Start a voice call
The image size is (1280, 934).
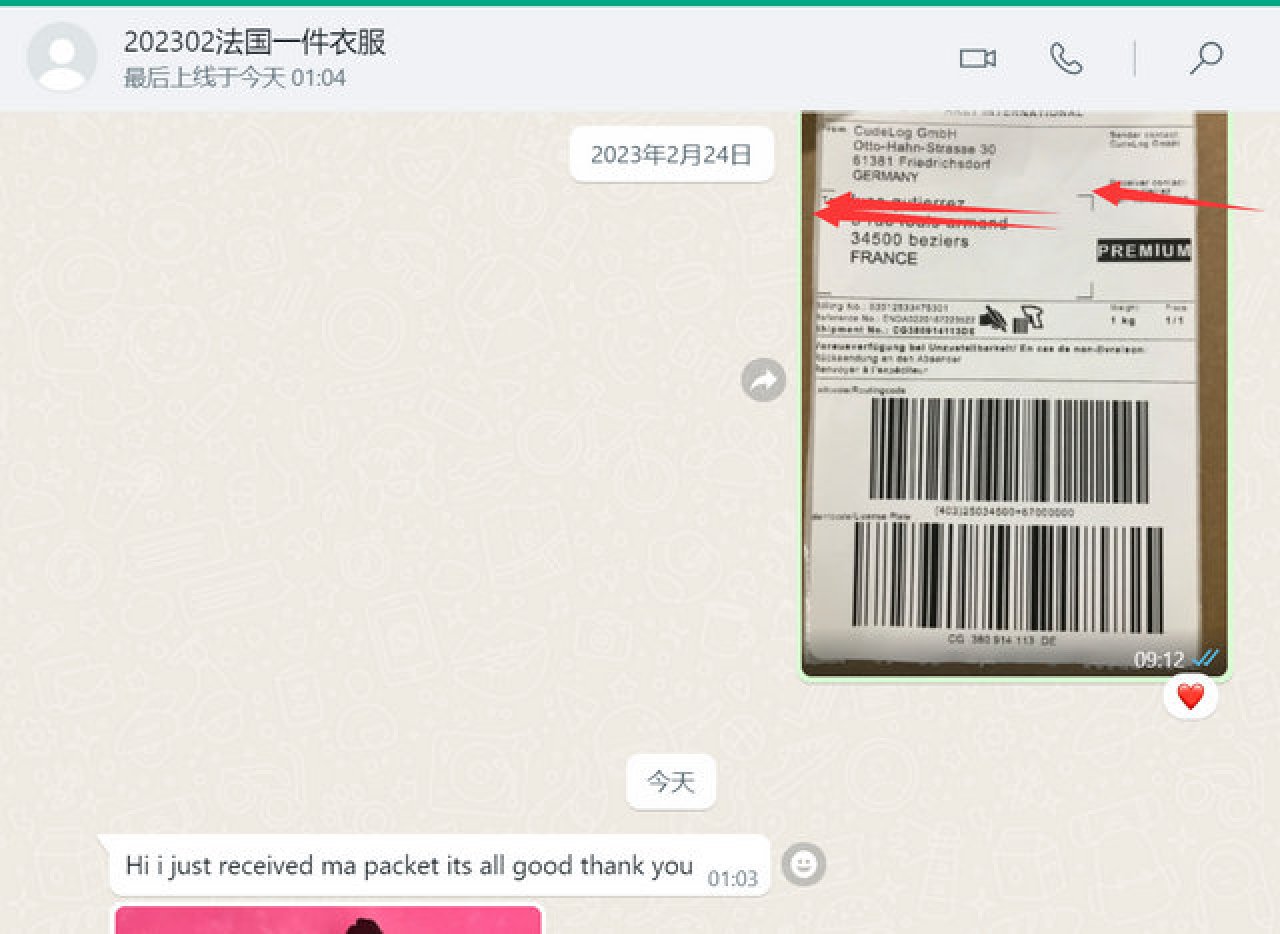coord(1066,58)
